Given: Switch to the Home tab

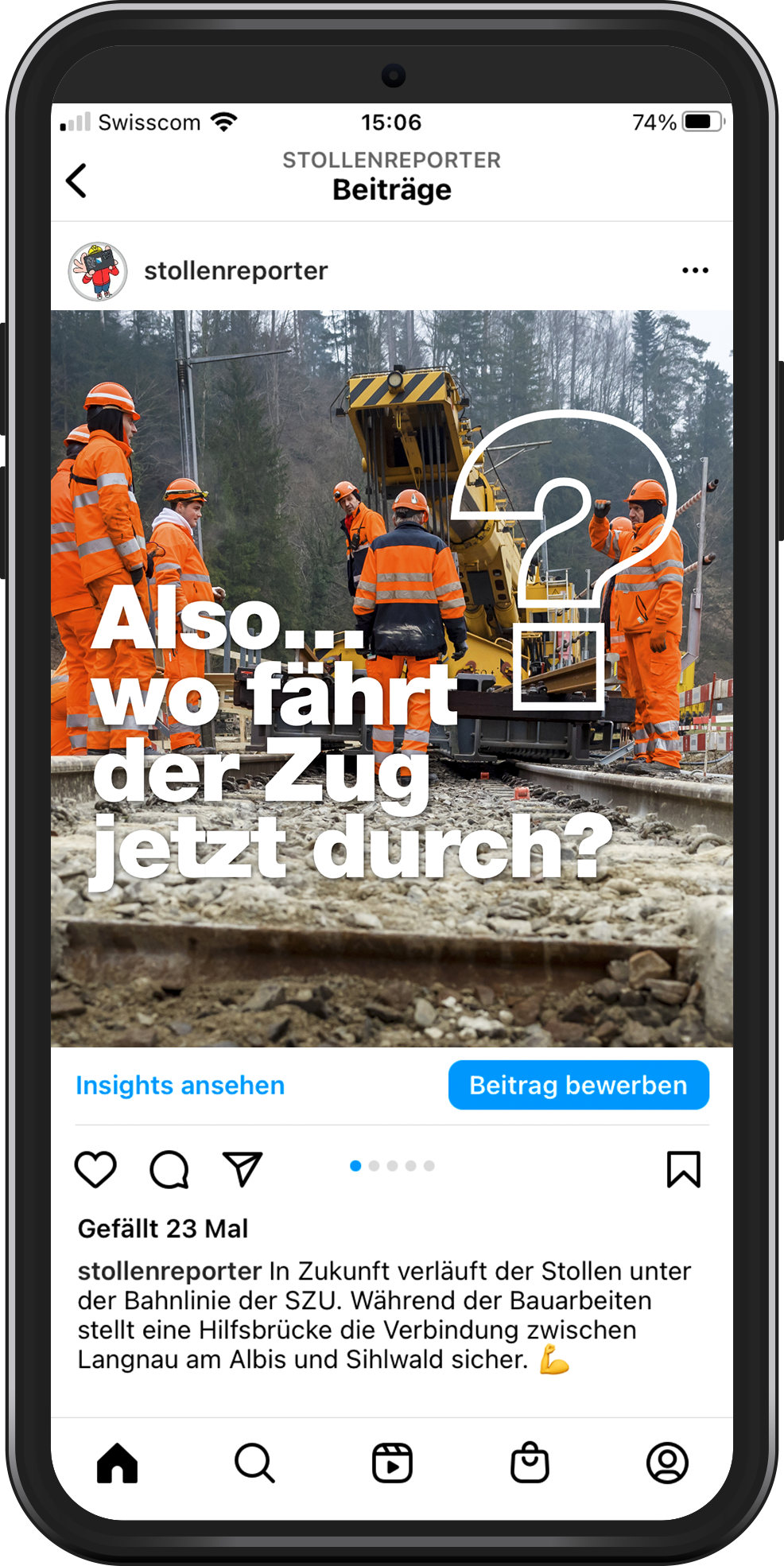Looking at the screenshot, I should point(118,1463).
